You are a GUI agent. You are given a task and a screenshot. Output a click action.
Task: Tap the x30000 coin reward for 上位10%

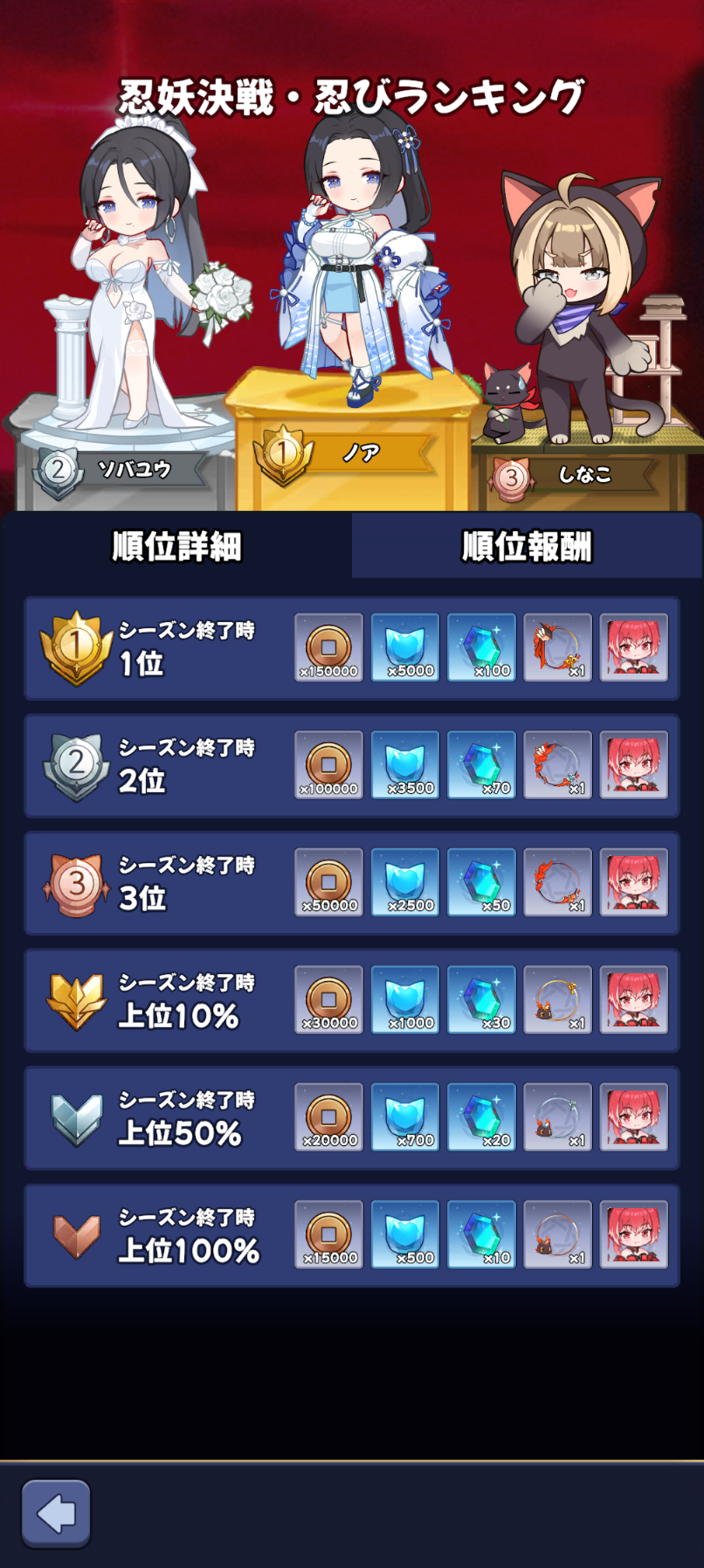328,999
